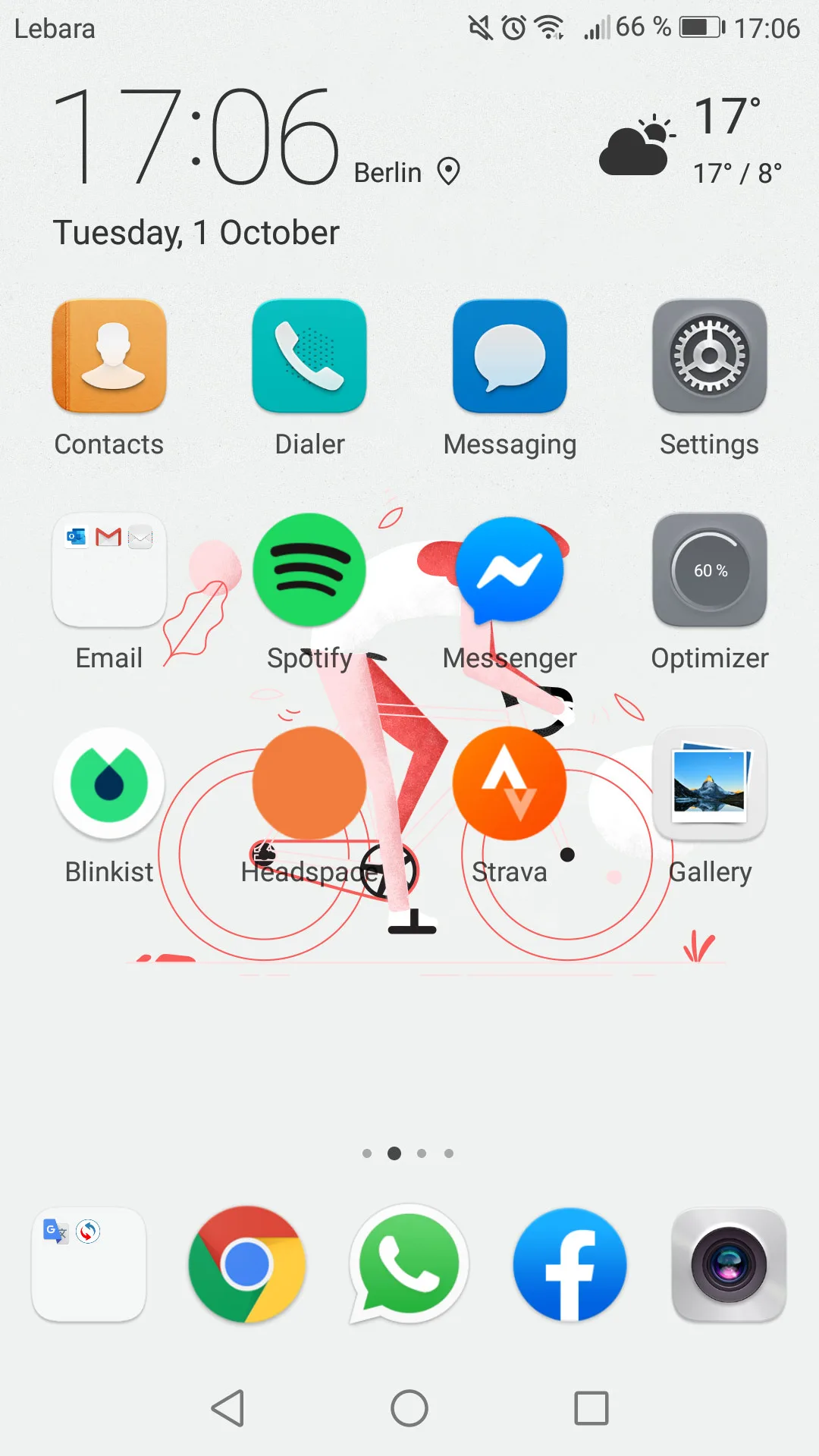Launch the Camera from the dock
This screenshot has height=1456, width=819.
(729, 1265)
